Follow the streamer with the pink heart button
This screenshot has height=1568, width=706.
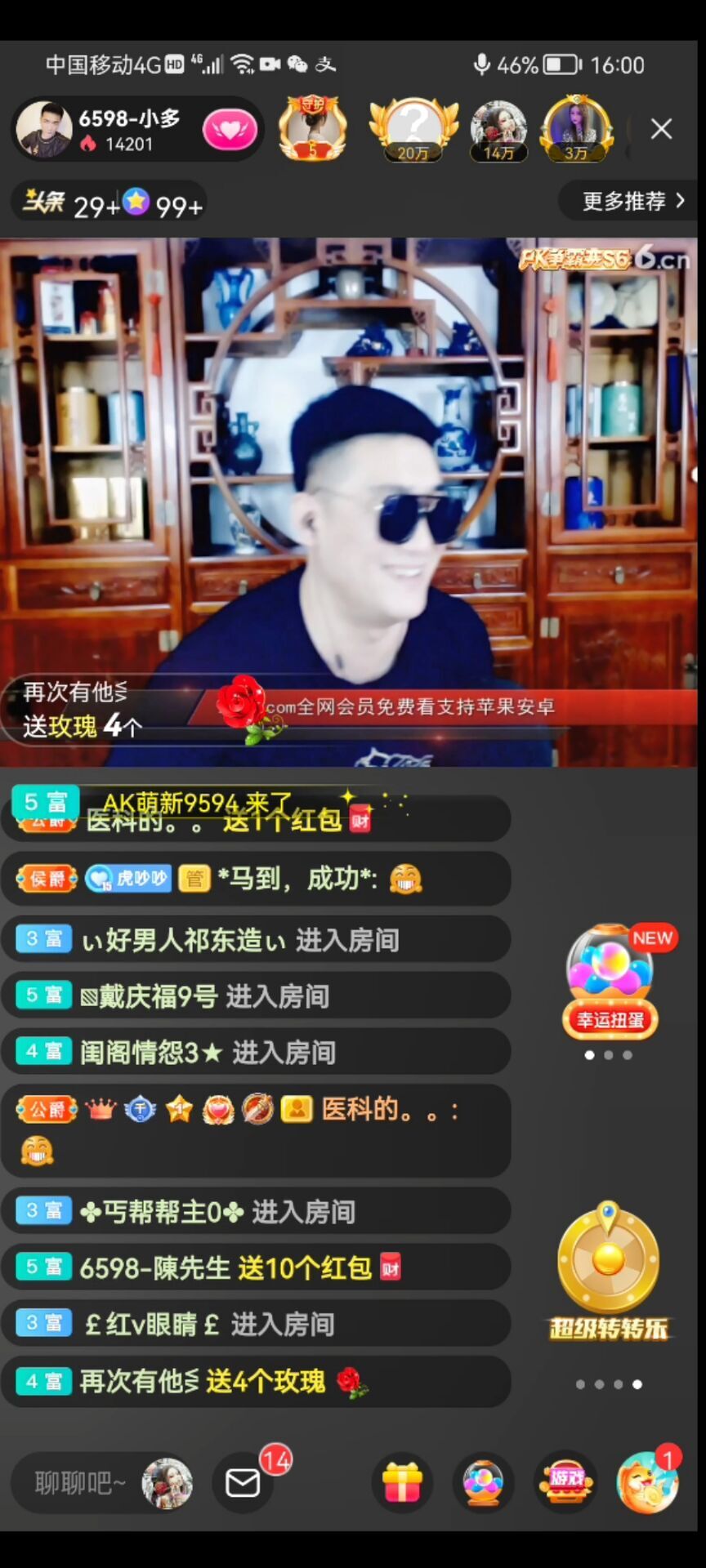coord(230,130)
